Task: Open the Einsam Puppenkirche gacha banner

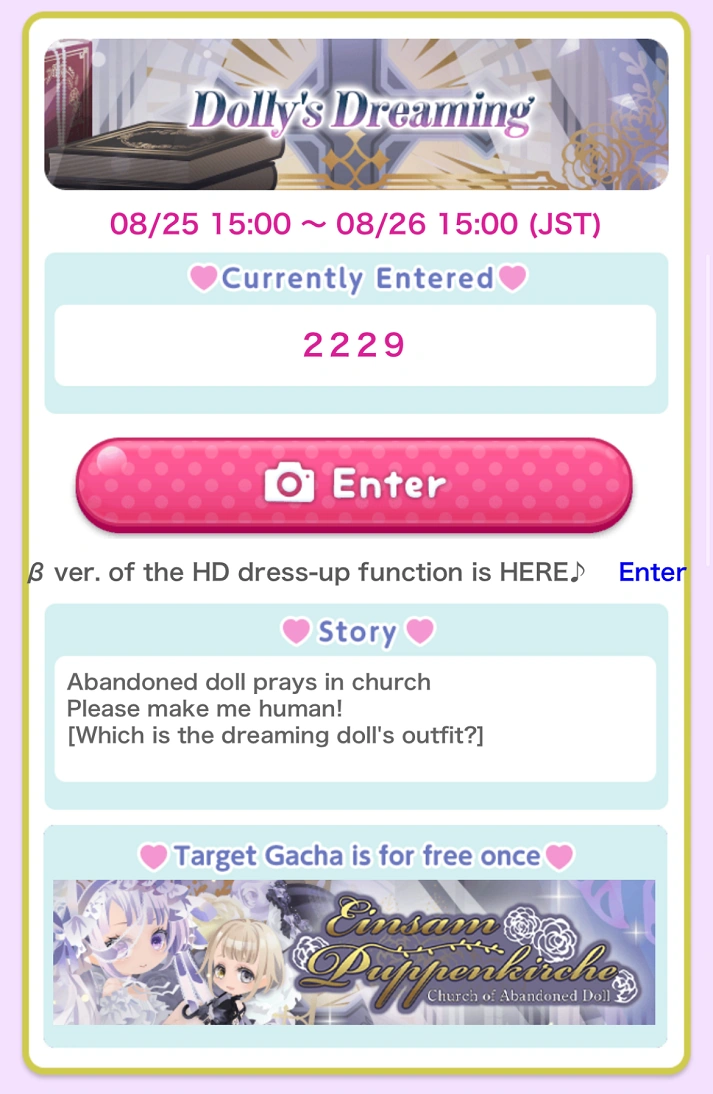Action: coord(354,952)
